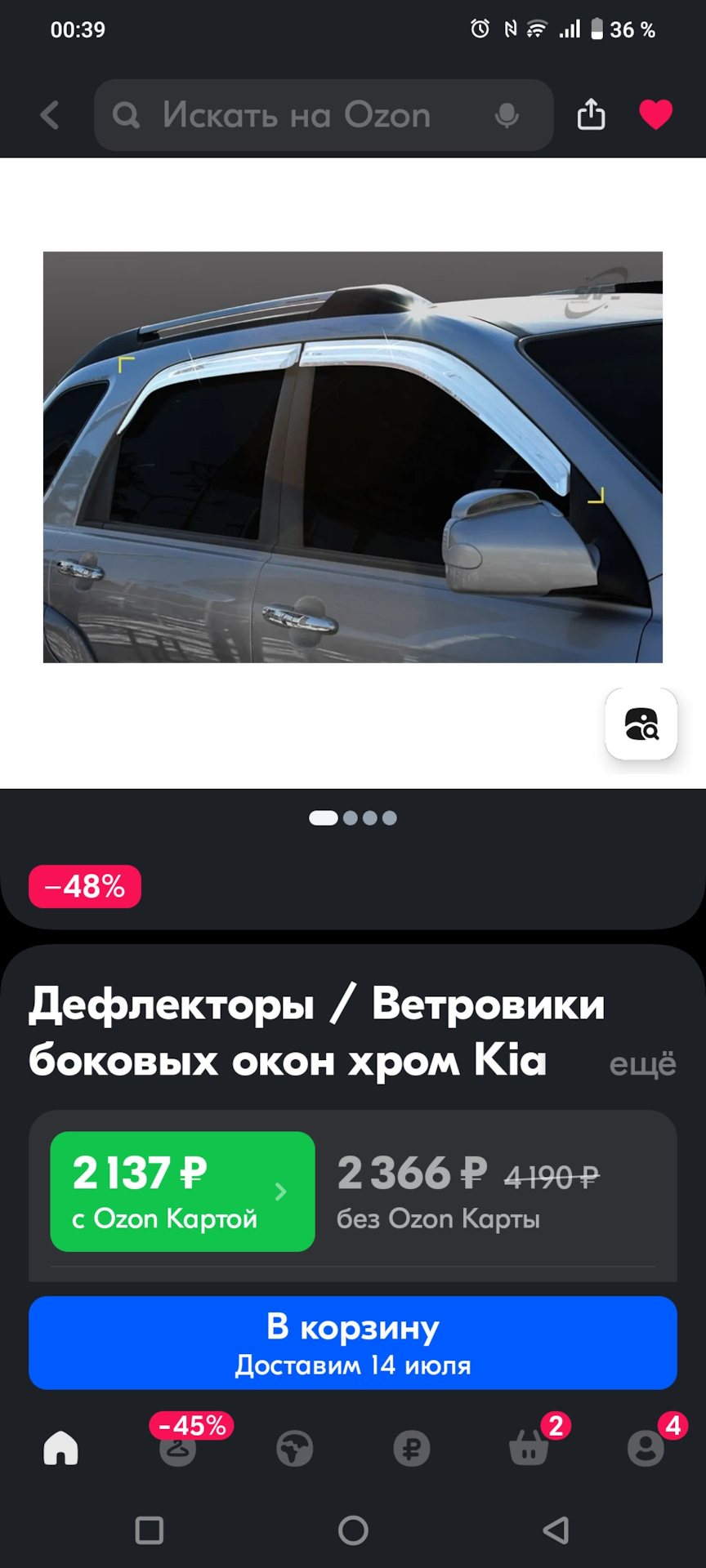Open the share icon in the top bar
This screenshot has height=1568, width=706.
pyautogui.click(x=591, y=114)
